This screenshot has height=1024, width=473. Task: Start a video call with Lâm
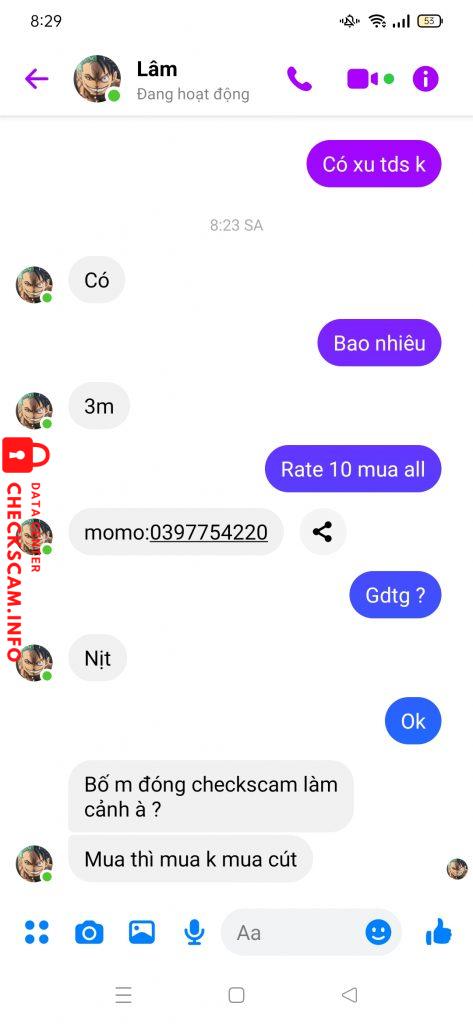pyautogui.click(x=363, y=79)
